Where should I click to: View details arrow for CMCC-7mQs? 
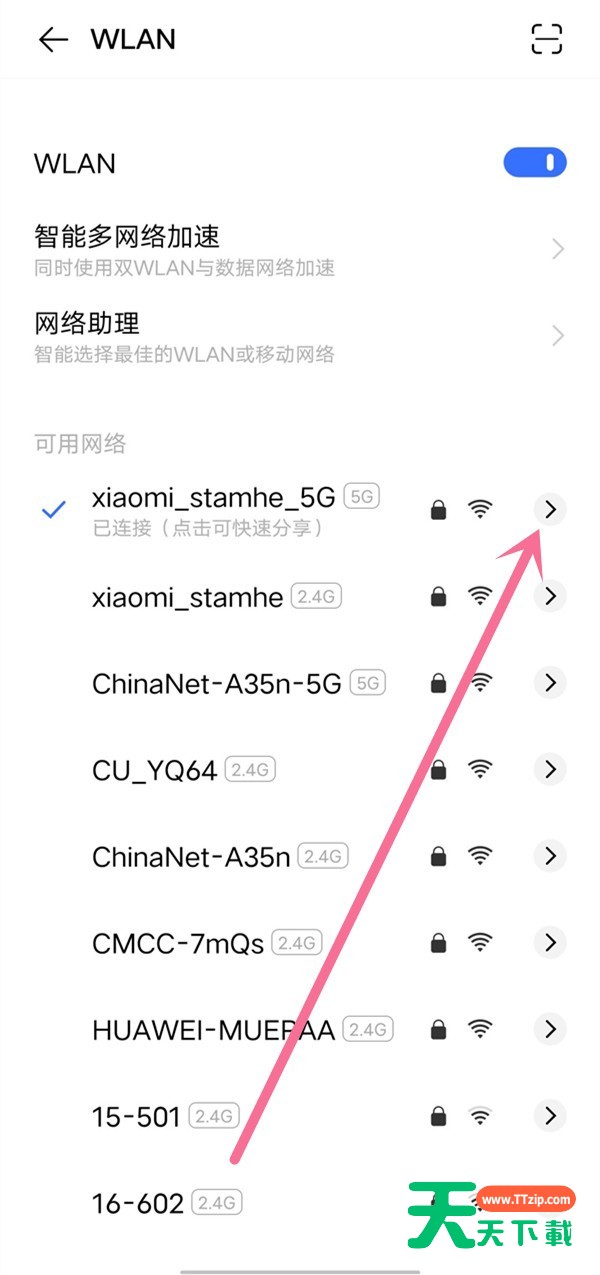click(x=549, y=942)
